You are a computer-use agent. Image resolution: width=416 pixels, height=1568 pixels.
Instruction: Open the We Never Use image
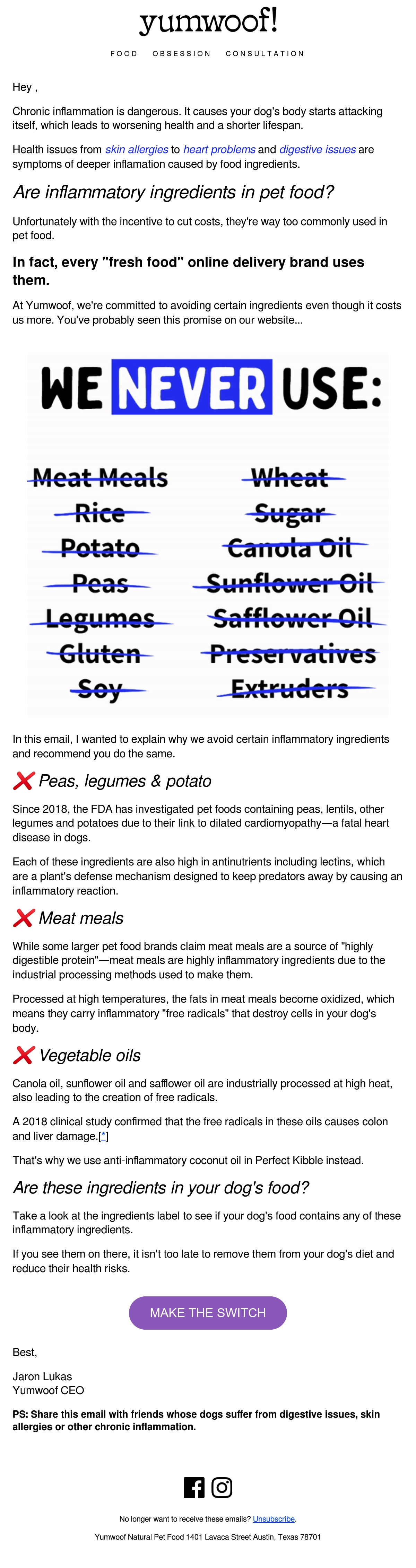tap(208, 535)
